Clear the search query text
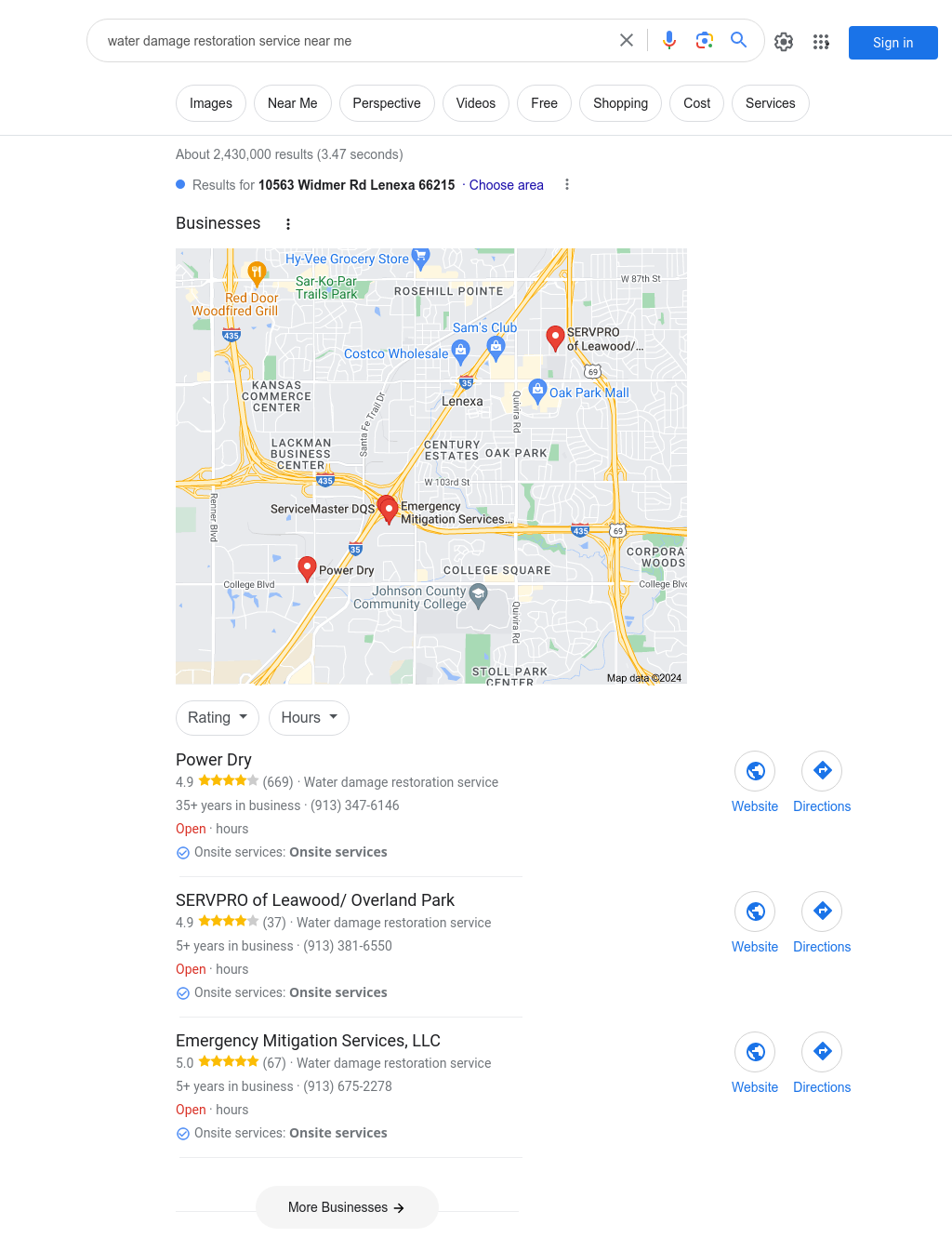 pyautogui.click(x=627, y=40)
